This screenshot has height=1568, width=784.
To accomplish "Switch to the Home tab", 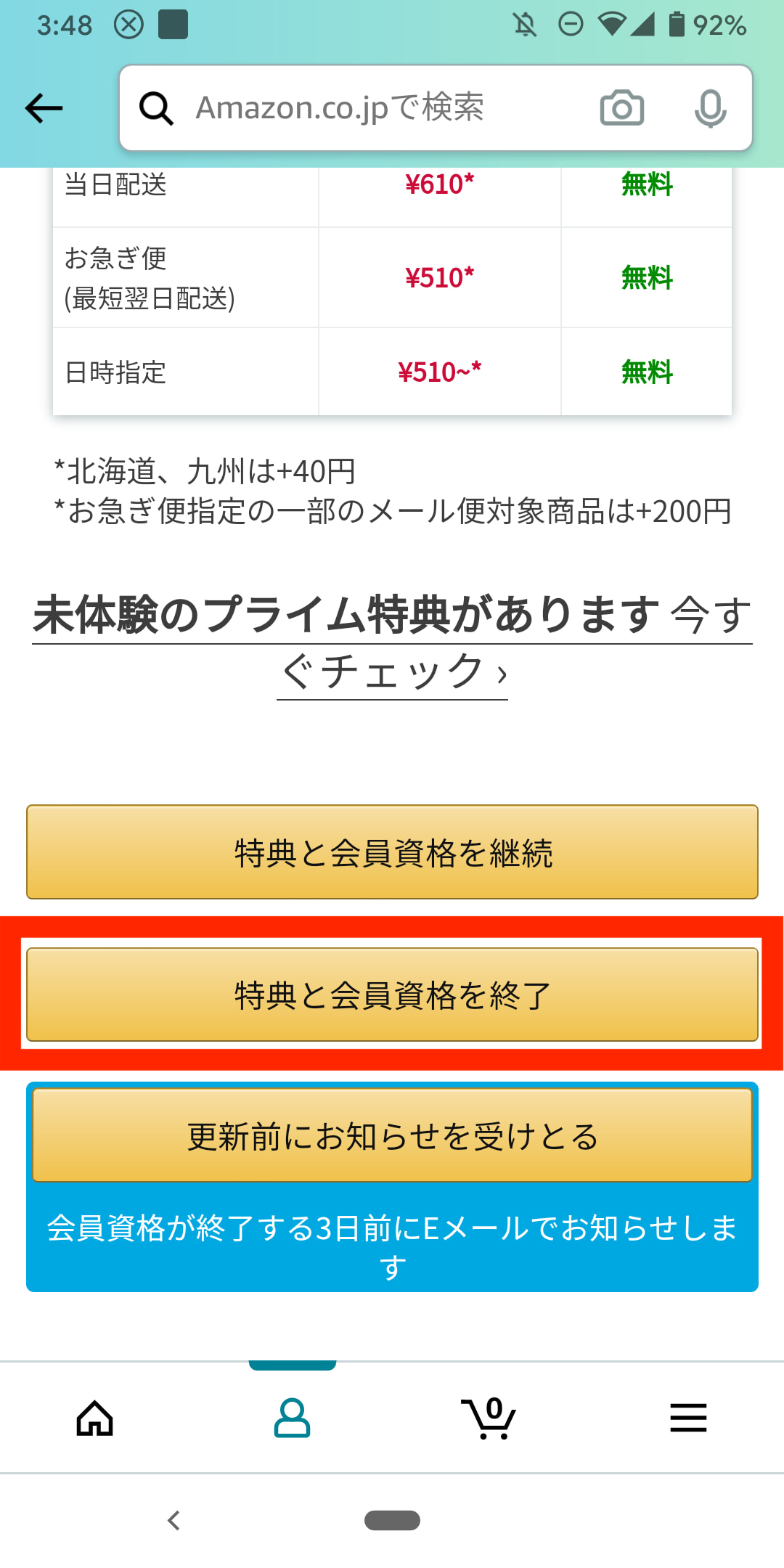I will pyautogui.click(x=95, y=1418).
